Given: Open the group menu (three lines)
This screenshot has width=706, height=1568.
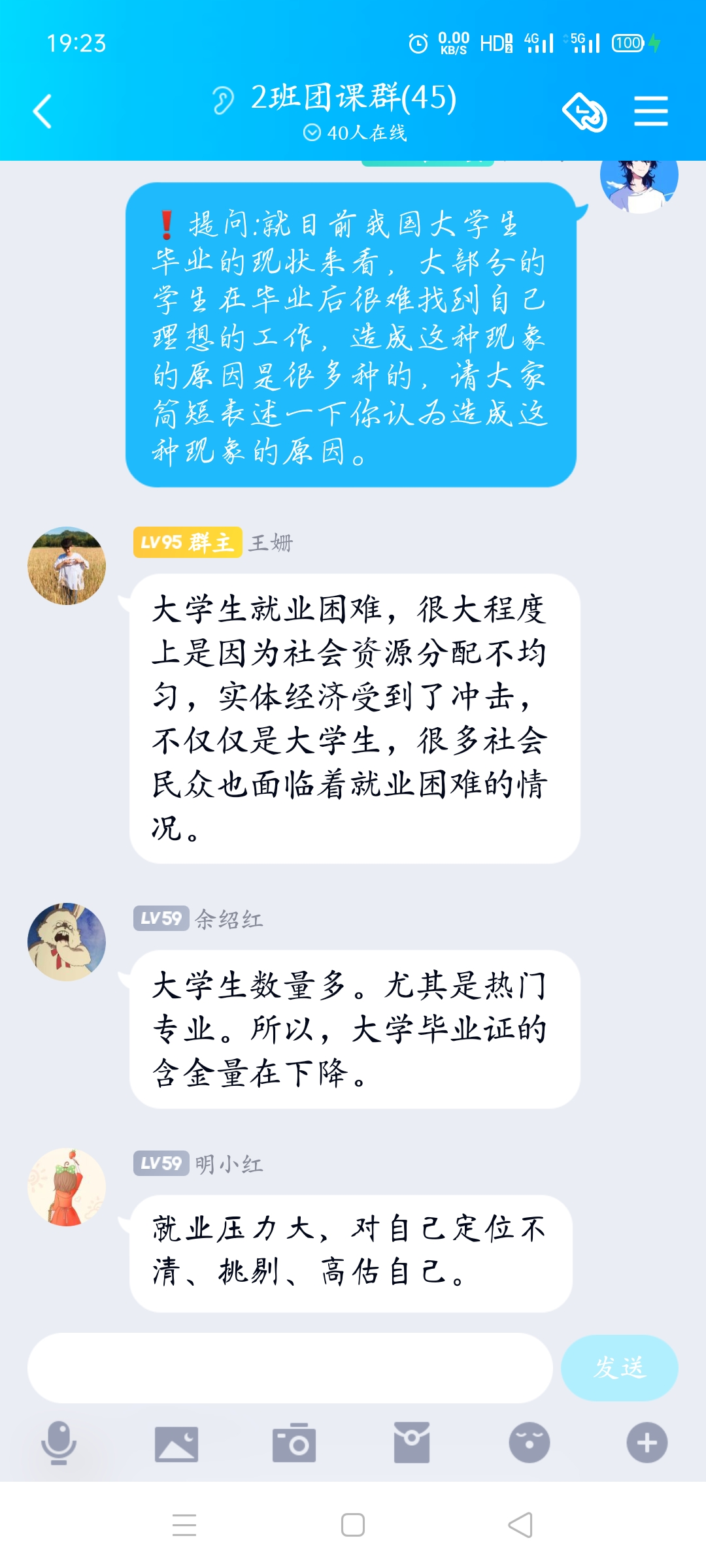Looking at the screenshot, I should (x=650, y=111).
